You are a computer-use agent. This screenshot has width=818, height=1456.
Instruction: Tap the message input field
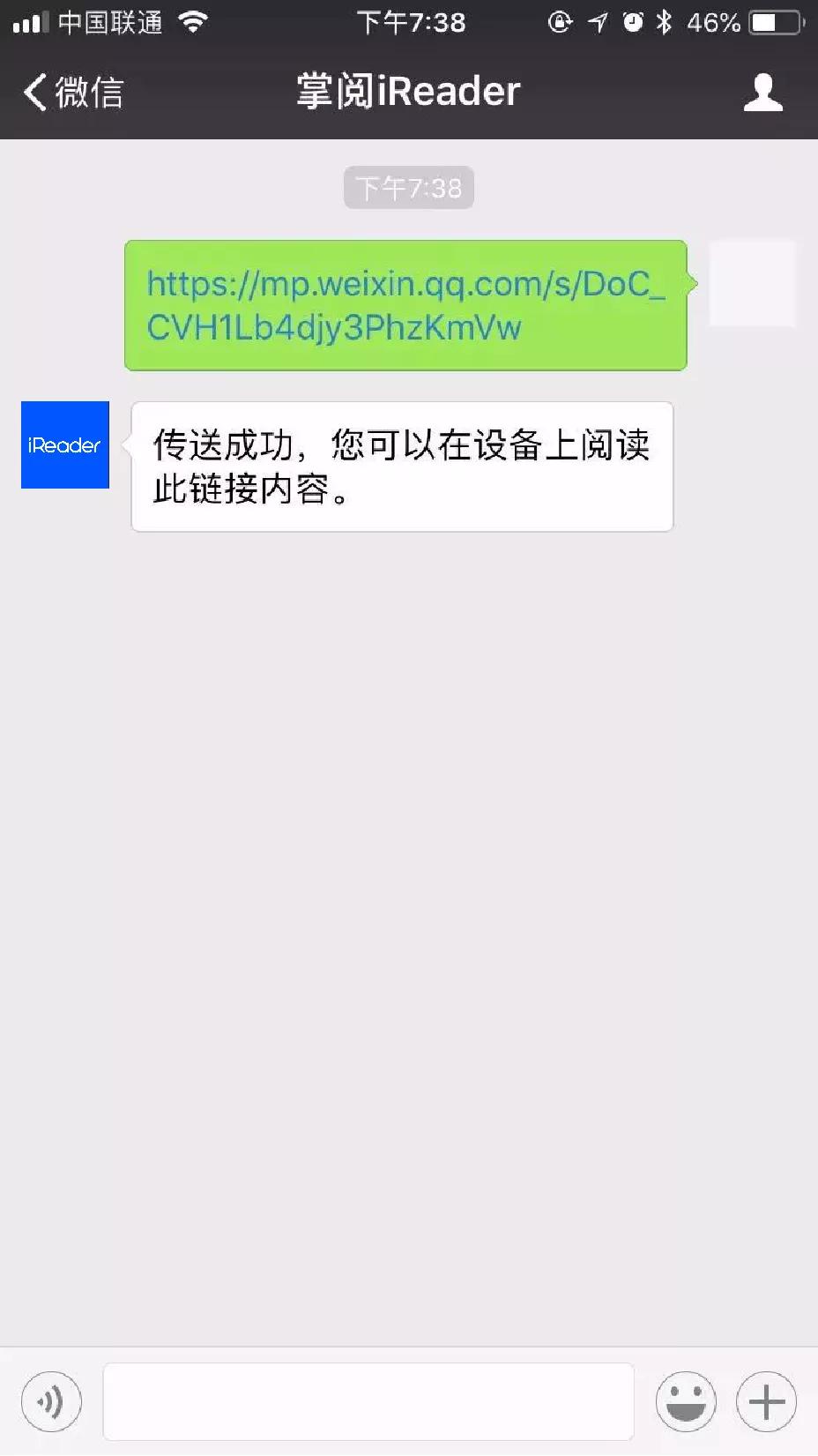coord(368,1401)
